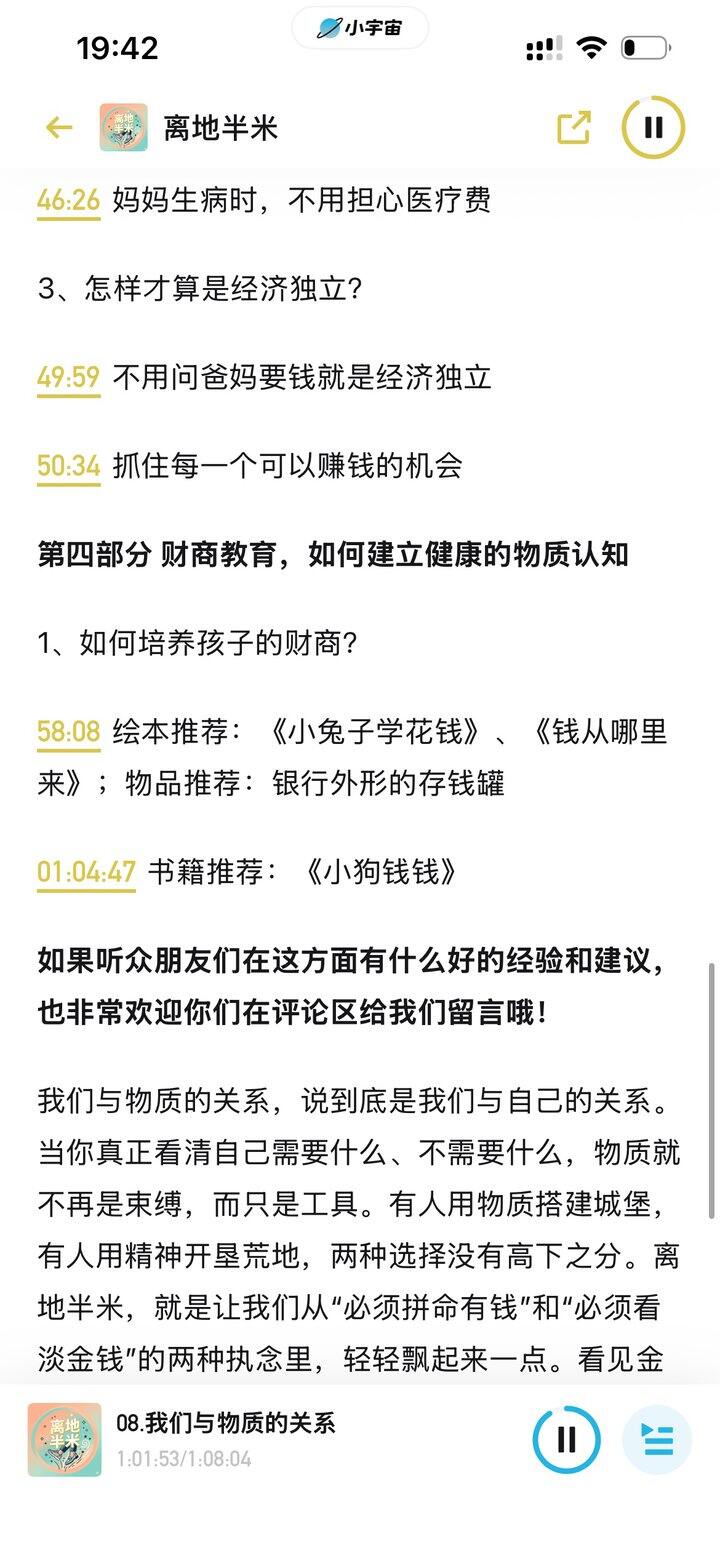This screenshot has height=1558, width=720.
Task: Share this episode via the export icon
Action: point(573,128)
